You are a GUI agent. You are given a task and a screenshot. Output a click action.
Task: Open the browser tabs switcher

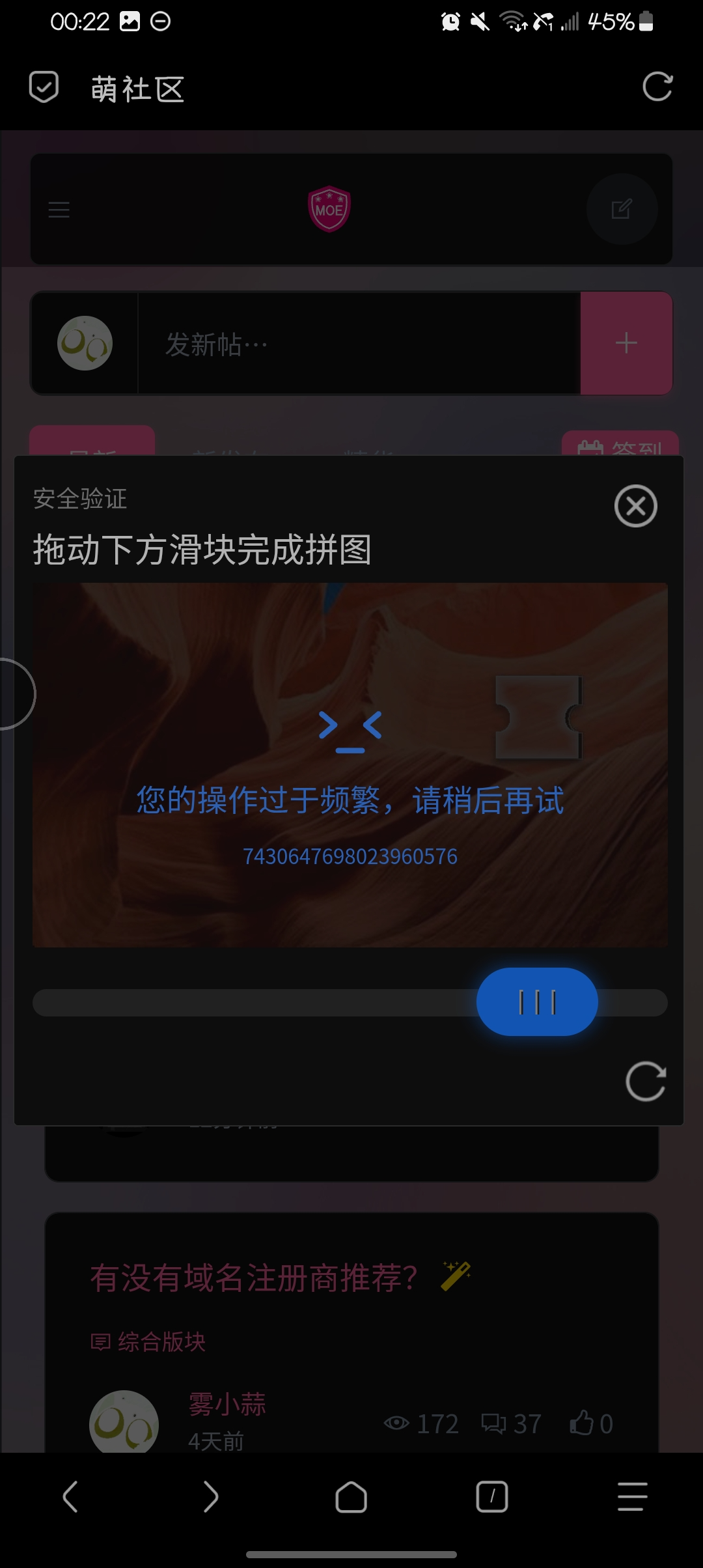(x=492, y=1496)
